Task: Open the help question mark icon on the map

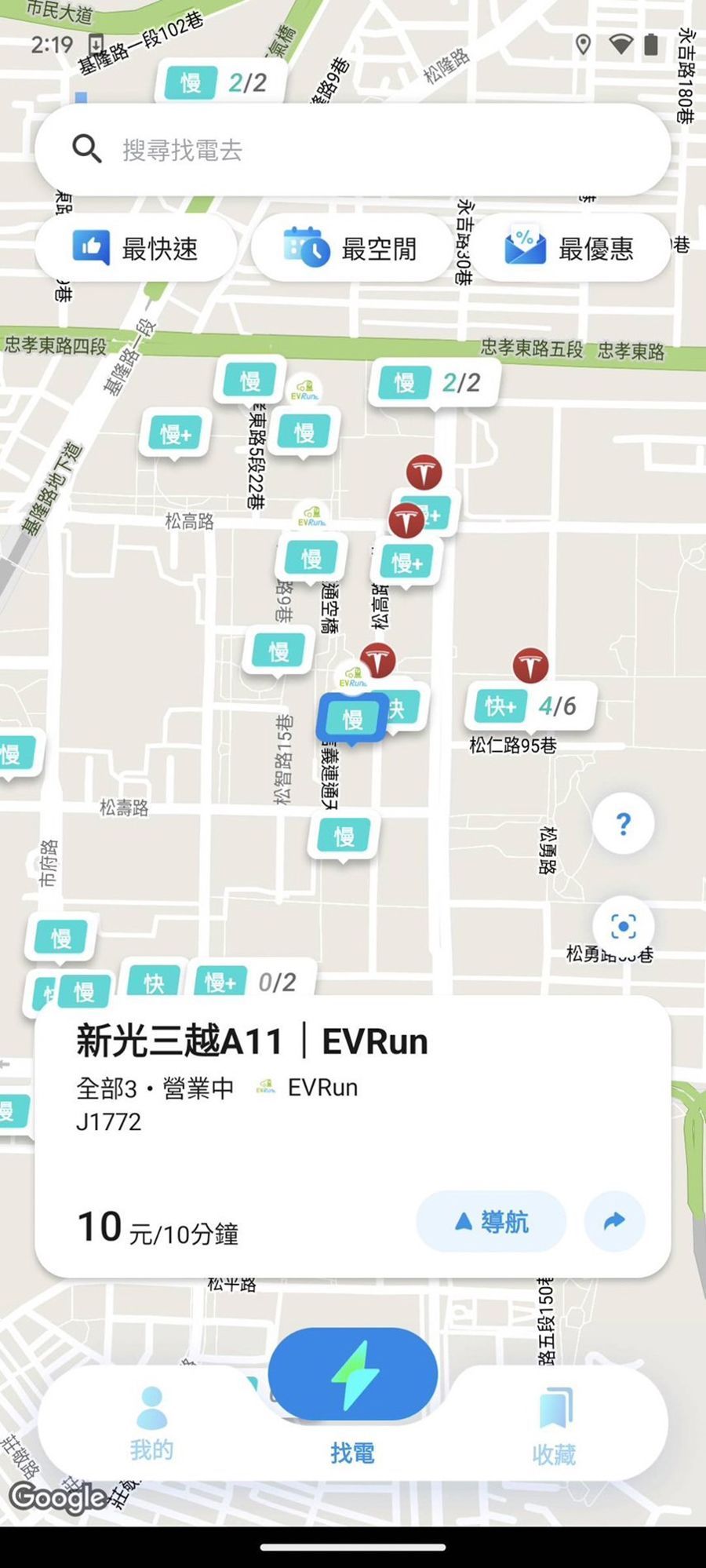Action: point(623,822)
